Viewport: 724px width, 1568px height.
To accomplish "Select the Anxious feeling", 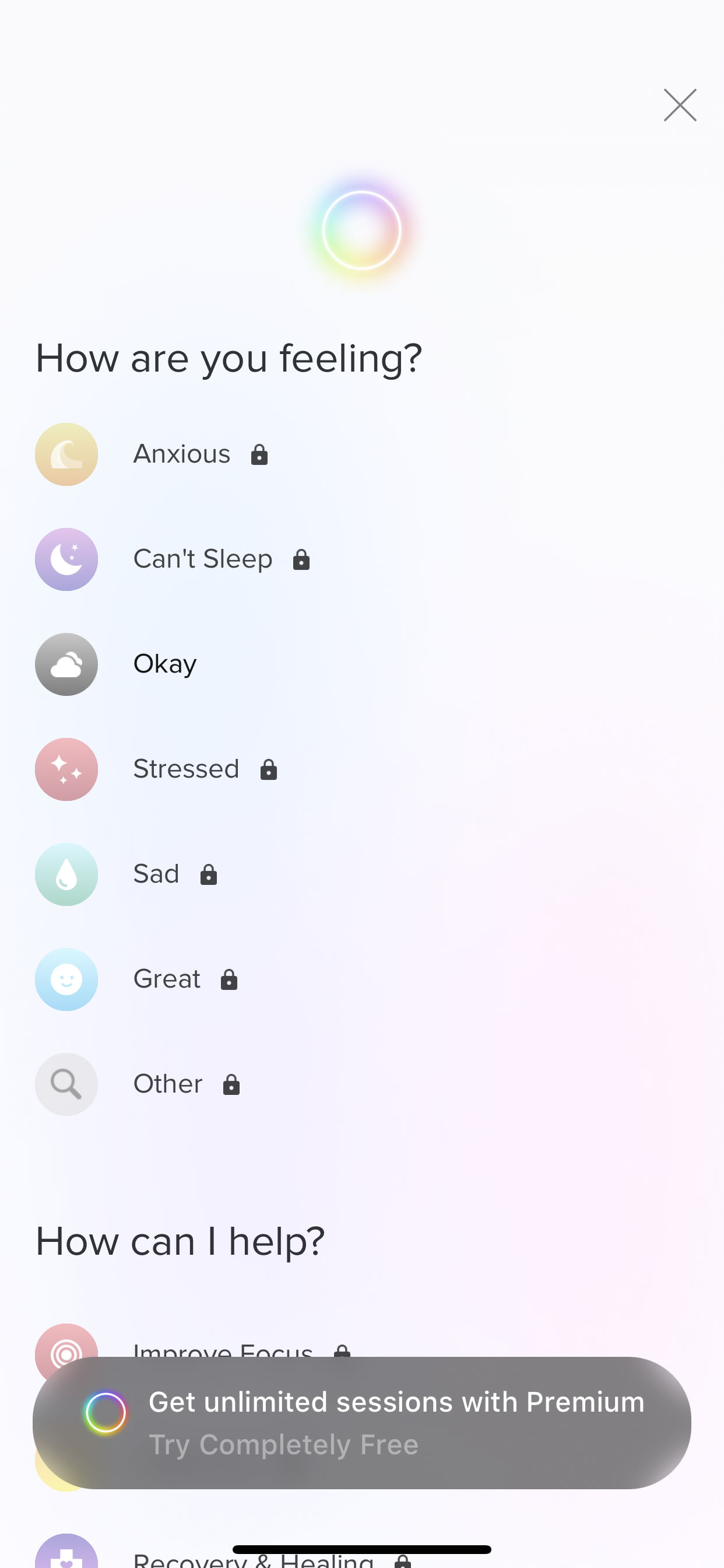I will pos(361,454).
